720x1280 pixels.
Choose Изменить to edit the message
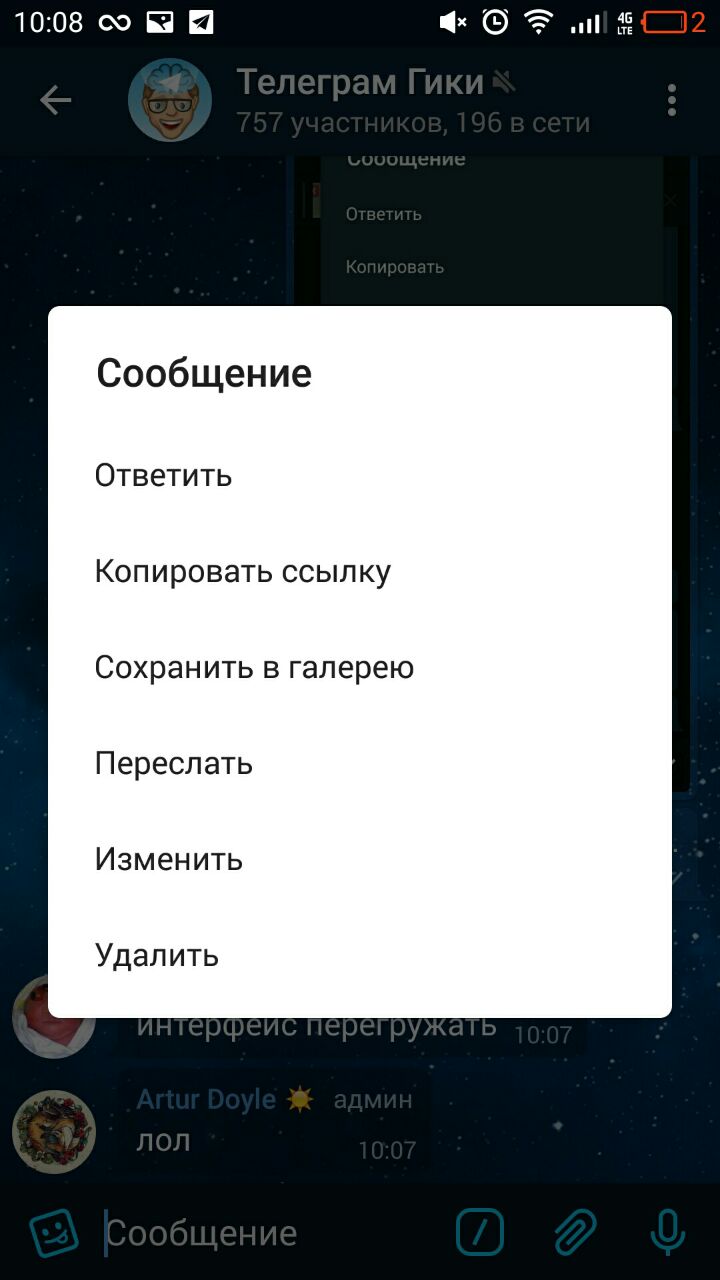169,860
